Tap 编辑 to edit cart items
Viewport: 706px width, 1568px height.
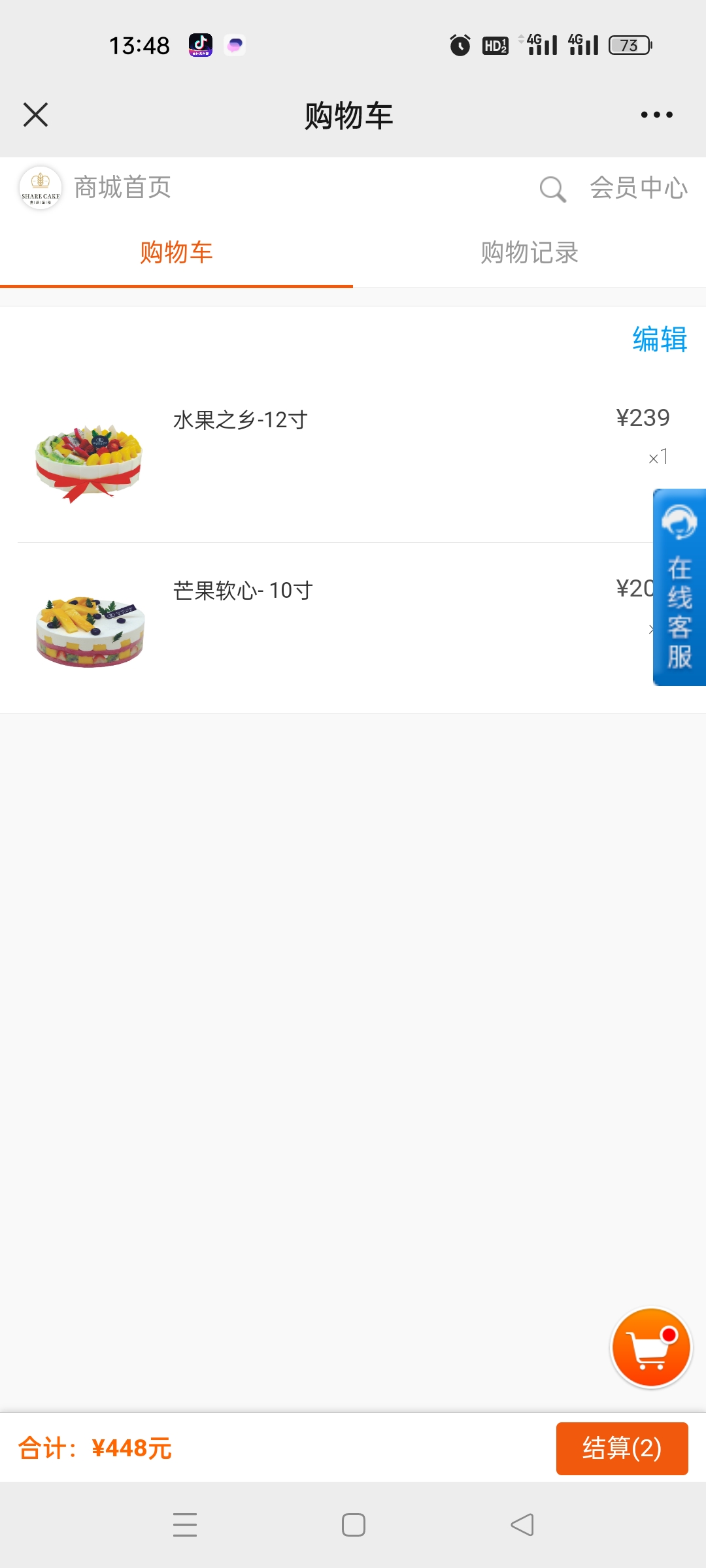(660, 340)
